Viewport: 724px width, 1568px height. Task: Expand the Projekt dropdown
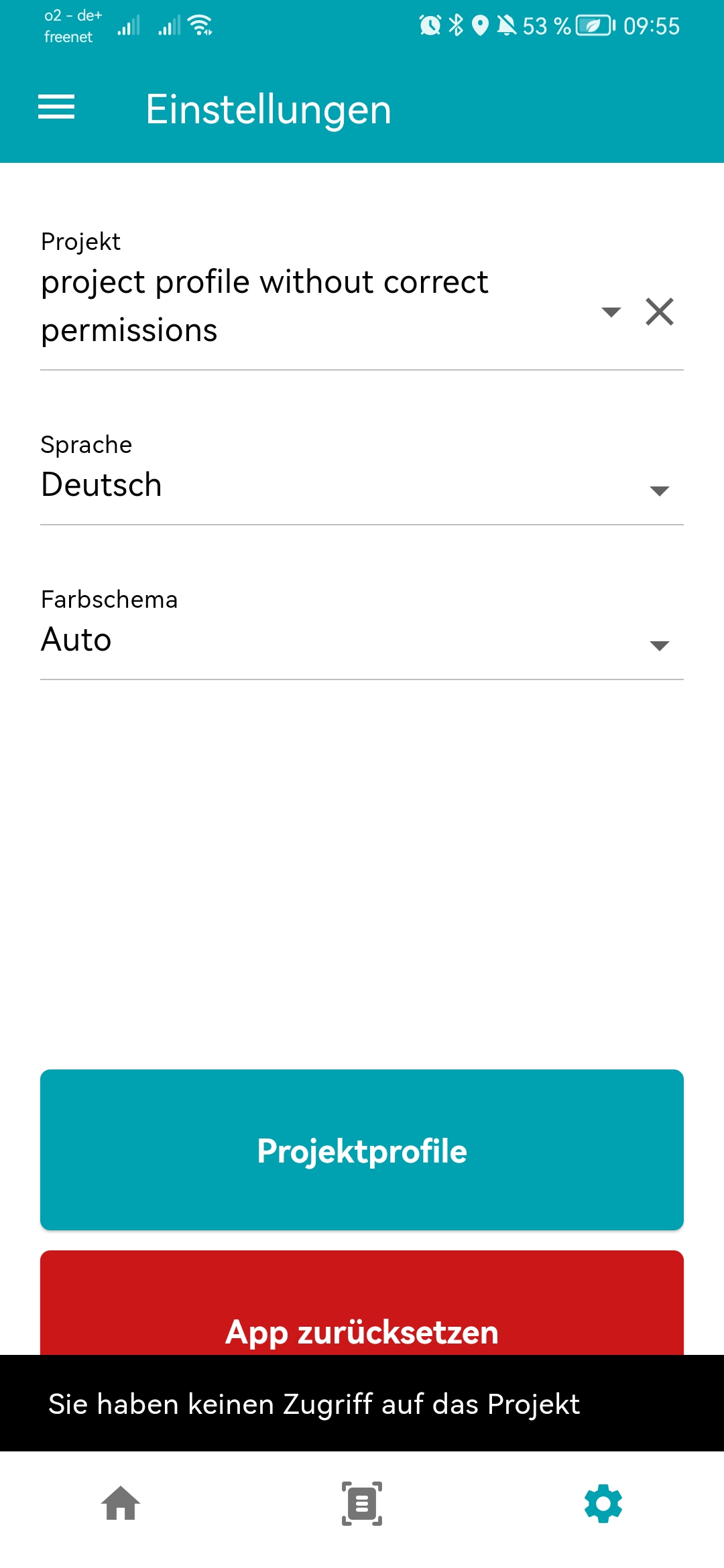click(610, 312)
